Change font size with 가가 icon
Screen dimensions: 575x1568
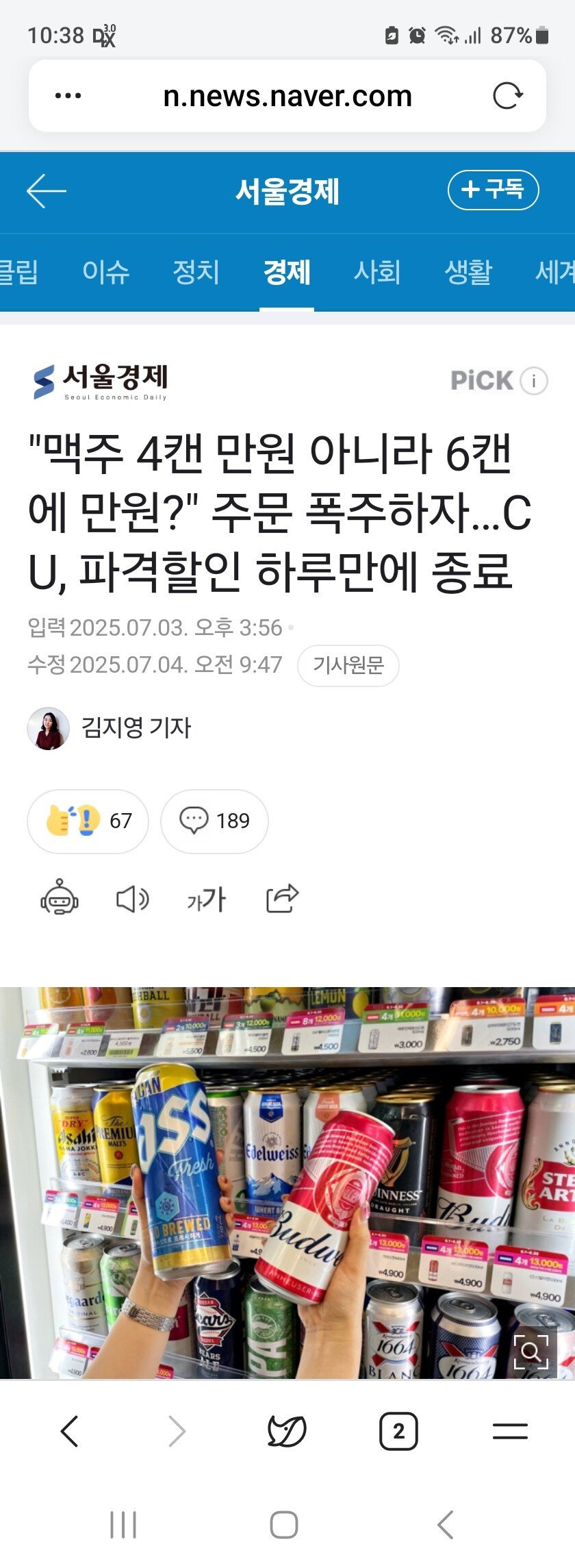tap(206, 899)
